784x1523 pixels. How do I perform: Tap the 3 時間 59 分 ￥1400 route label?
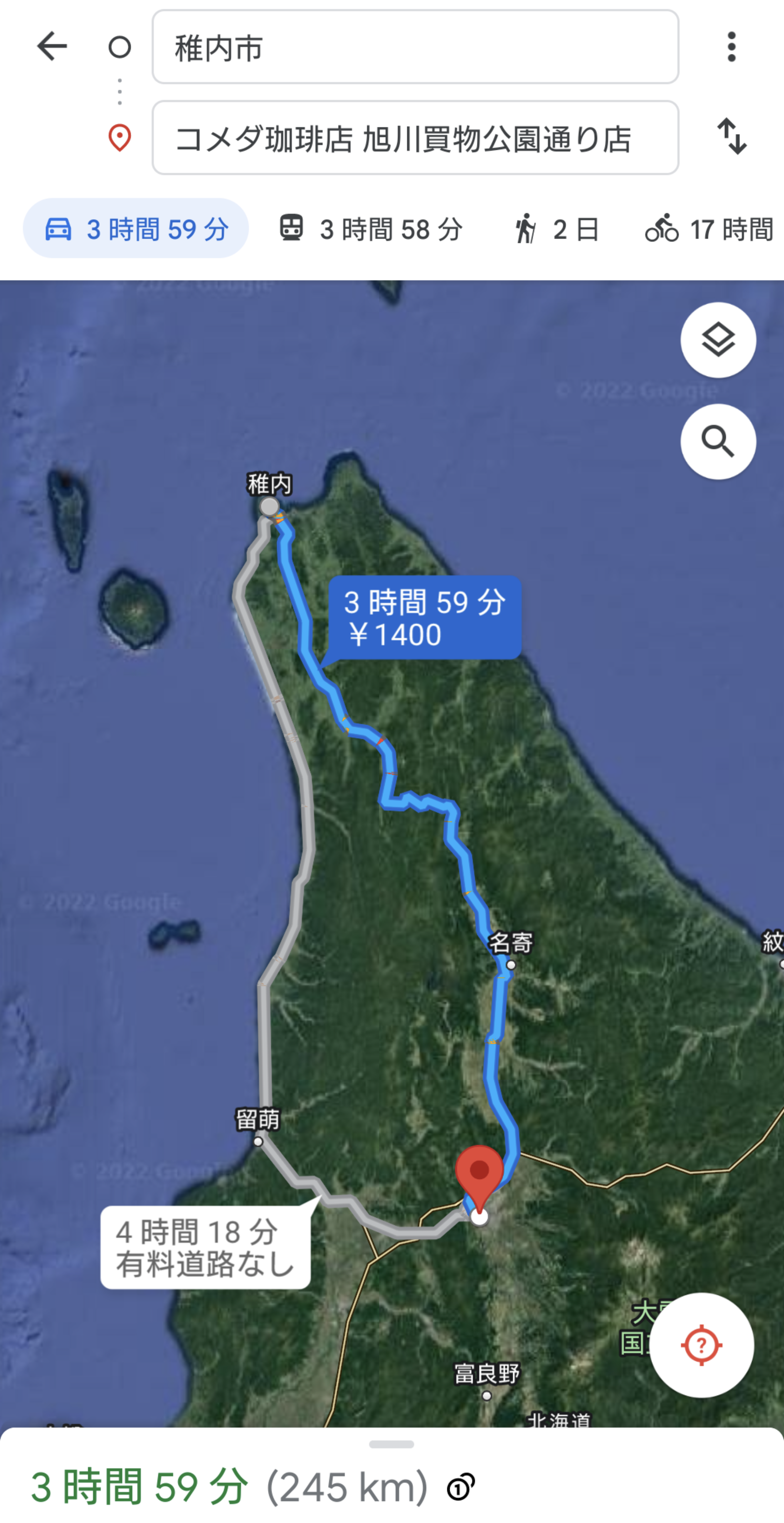pyautogui.click(x=424, y=618)
